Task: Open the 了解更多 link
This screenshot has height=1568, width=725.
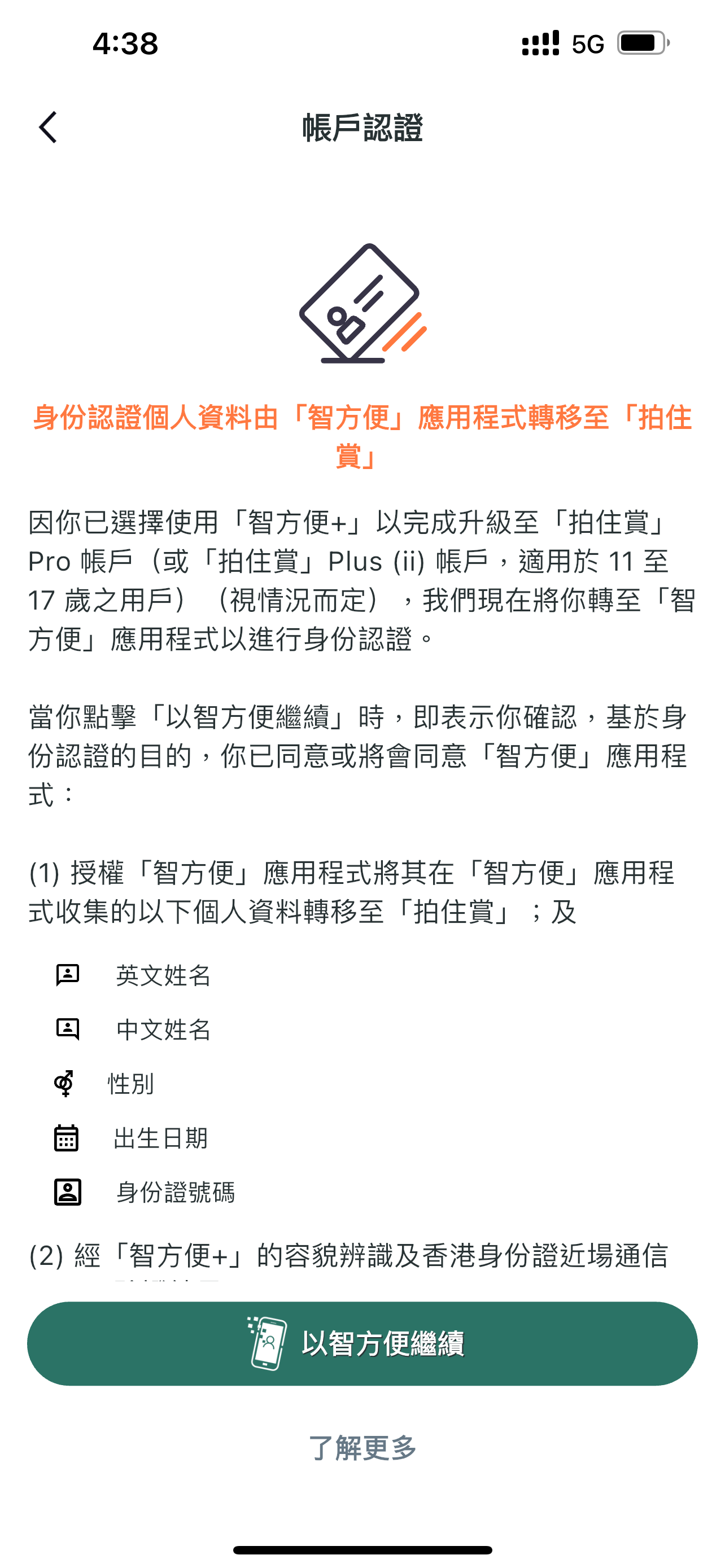Action: (x=362, y=1447)
